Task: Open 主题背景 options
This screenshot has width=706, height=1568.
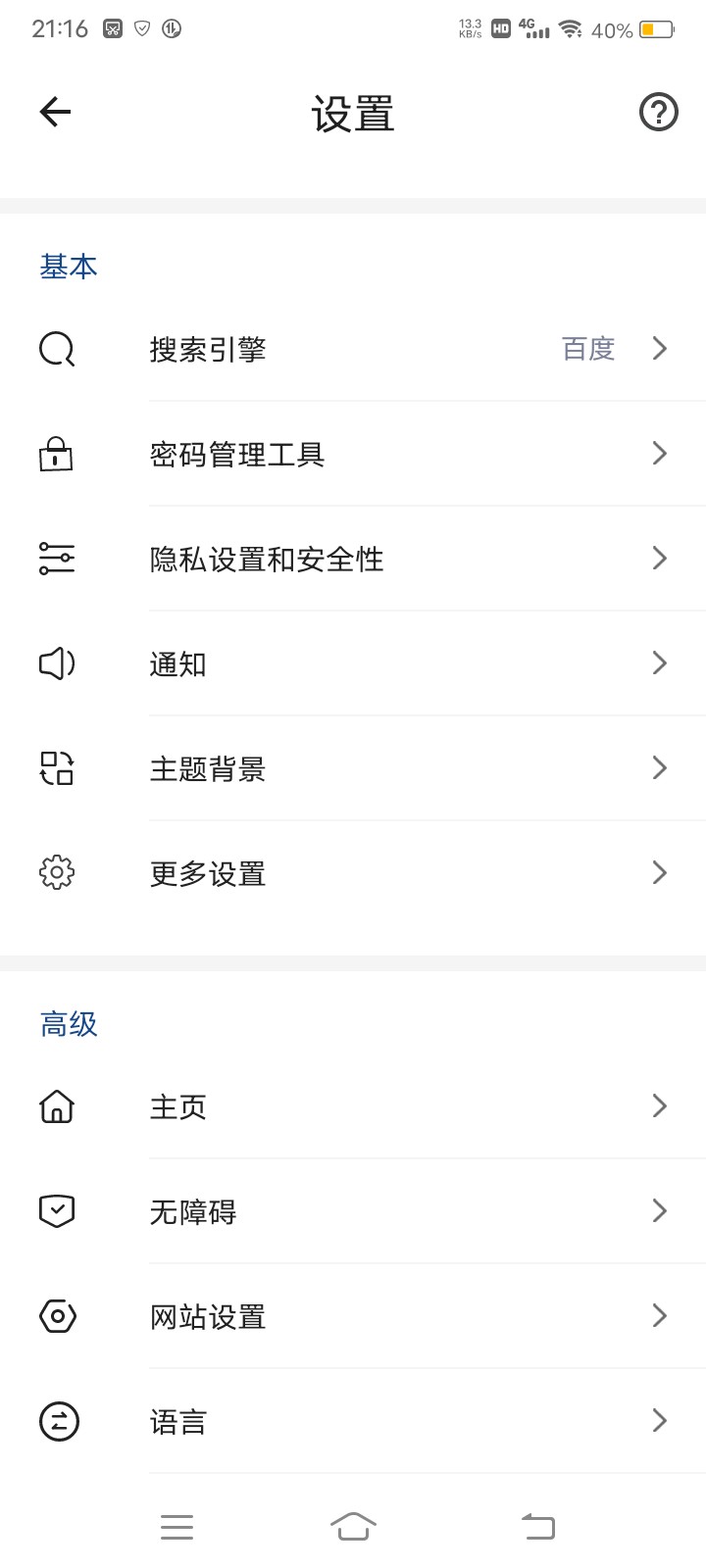Action: [353, 768]
